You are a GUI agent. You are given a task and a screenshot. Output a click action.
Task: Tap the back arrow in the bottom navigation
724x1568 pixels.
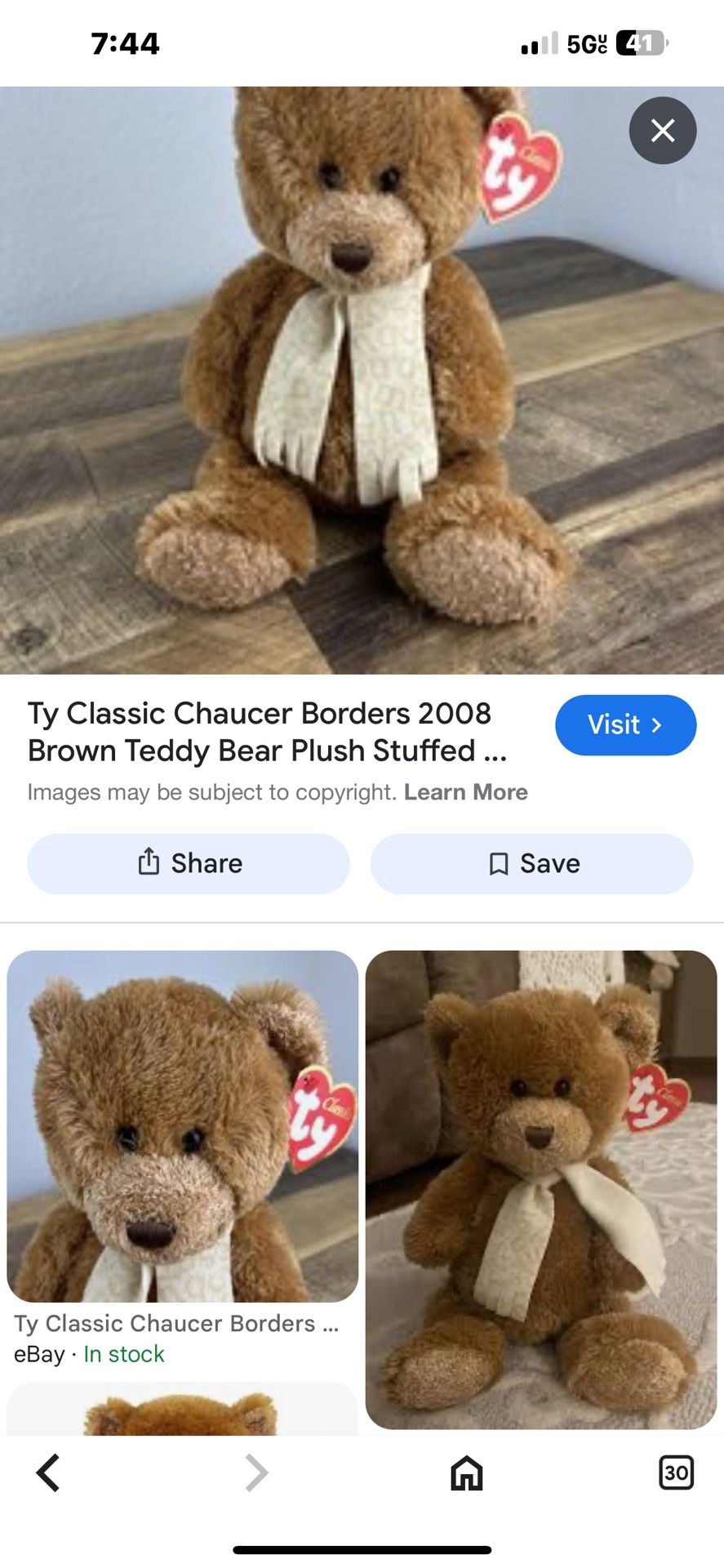coord(48,1474)
